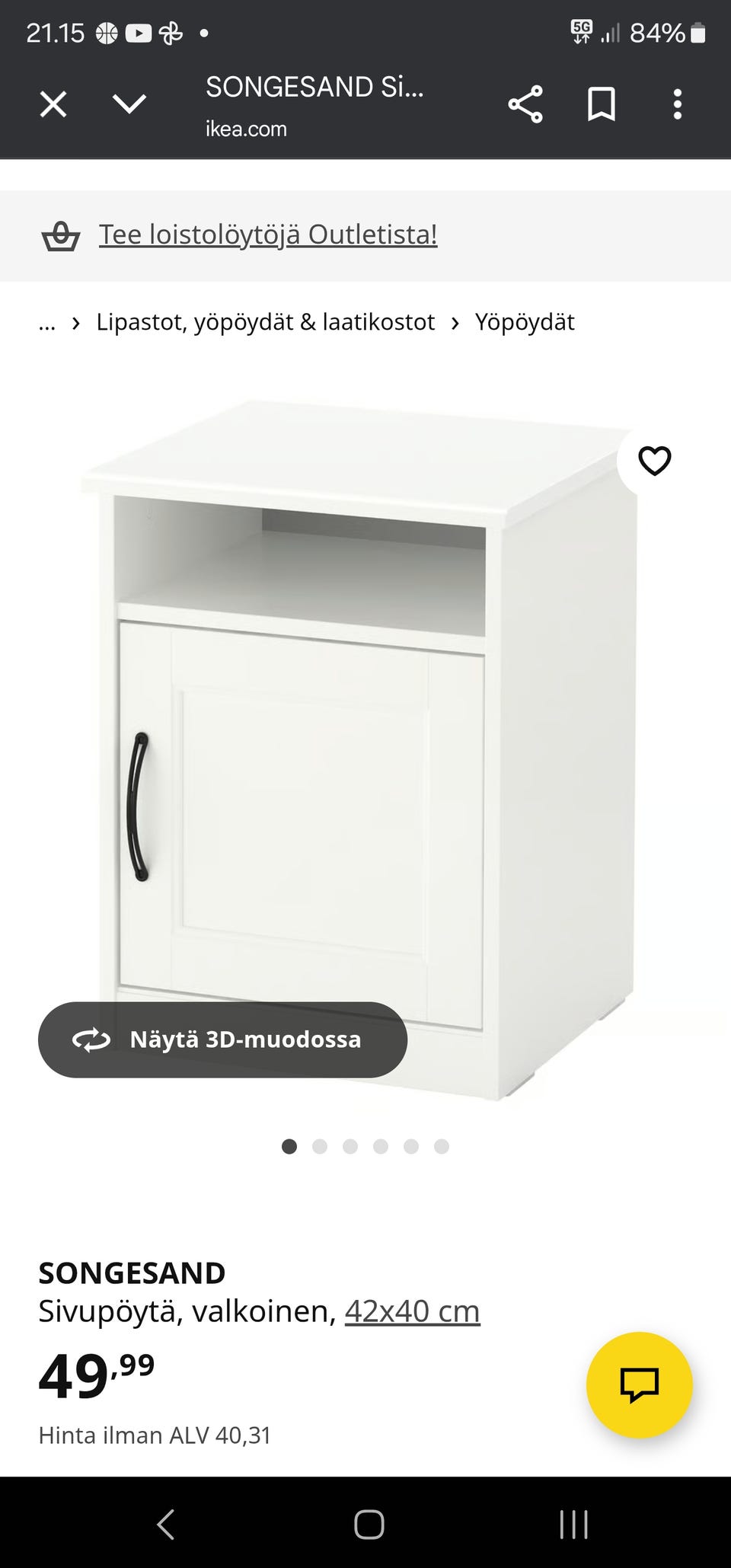The height and width of the screenshot is (1568, 731).
Task: Open recent apps from the navigation bar
Action: tap(573, 1525)
